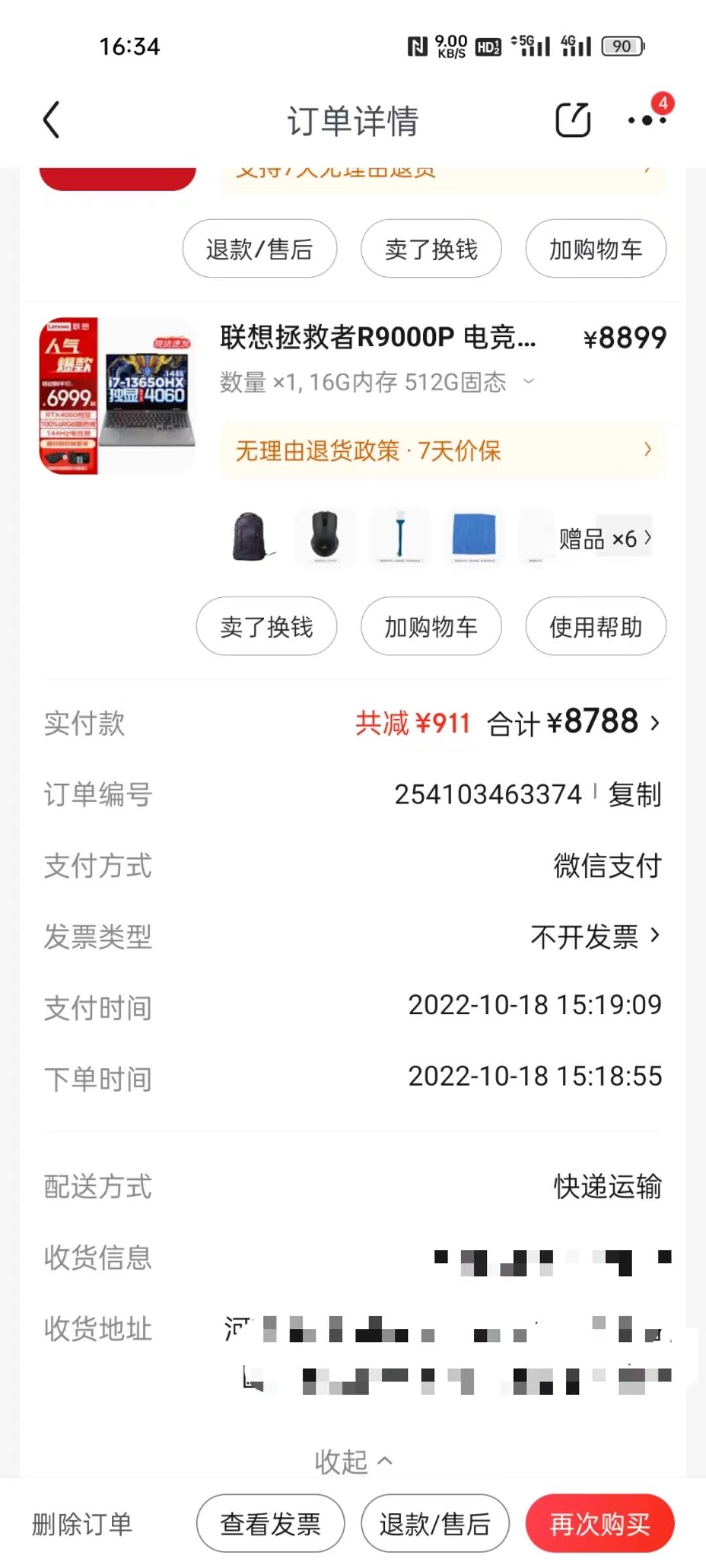
Task: Open the 合计 ¥8788 payment breakdown
Action: [574, 723]
